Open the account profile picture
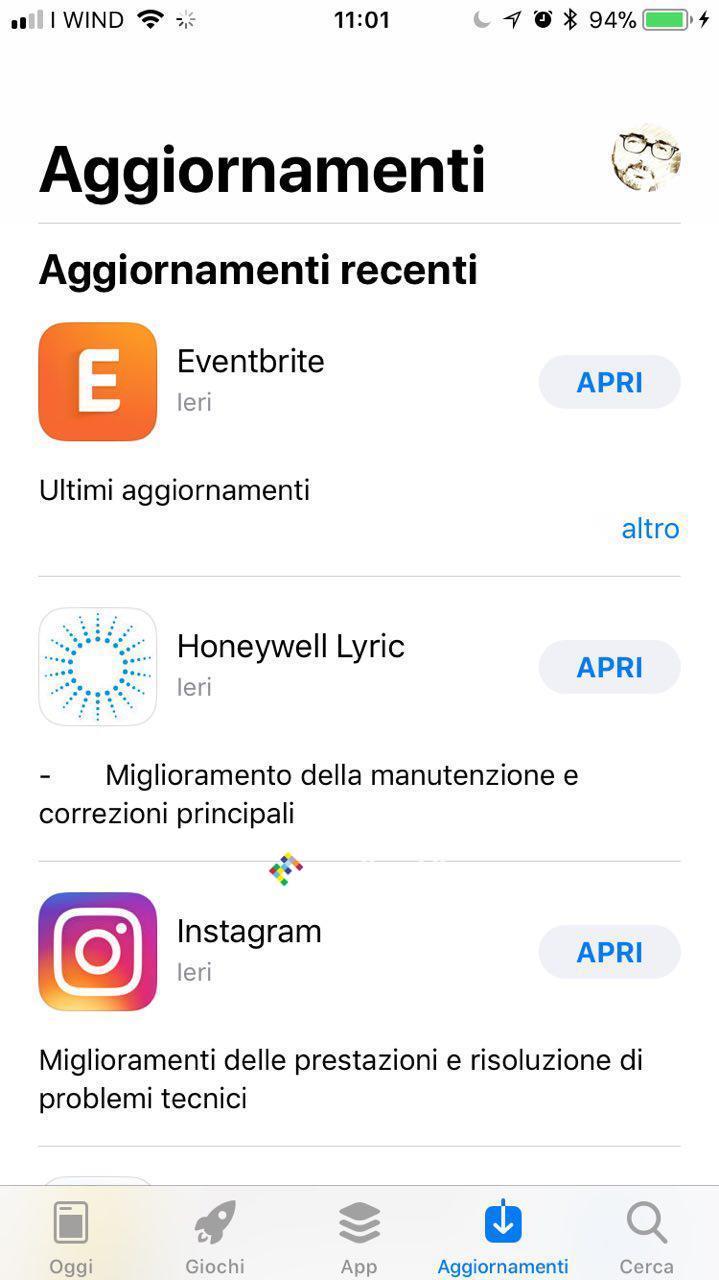This screenshot has width=719, height=1280. click(x=646, y=158)
